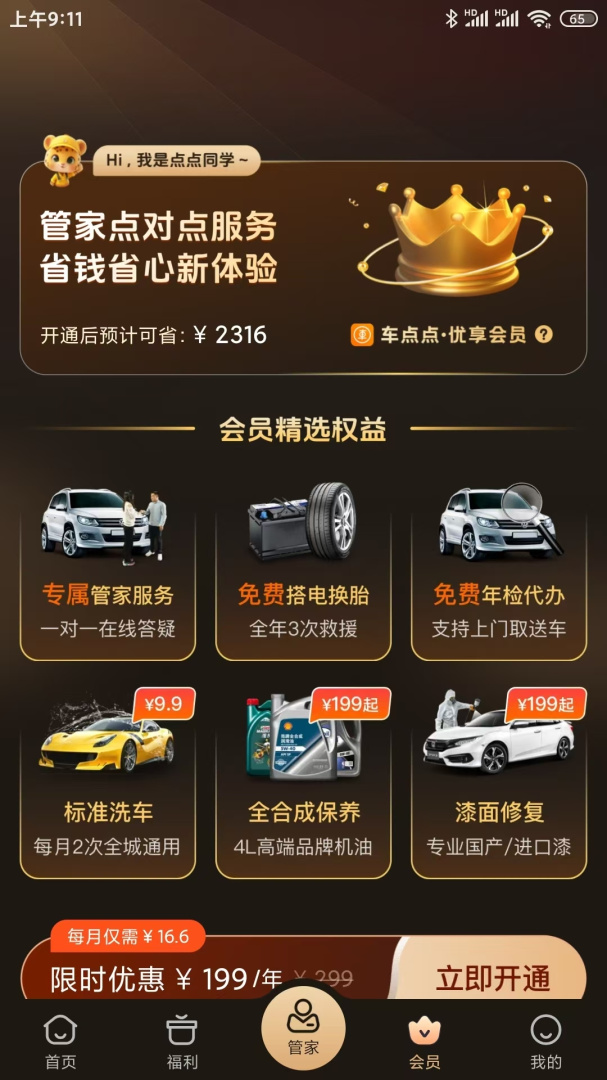The width and height of the screenshot is (607, 1080).
Task: Switch to the 首页 tab
Action: tap(60, 1041)
